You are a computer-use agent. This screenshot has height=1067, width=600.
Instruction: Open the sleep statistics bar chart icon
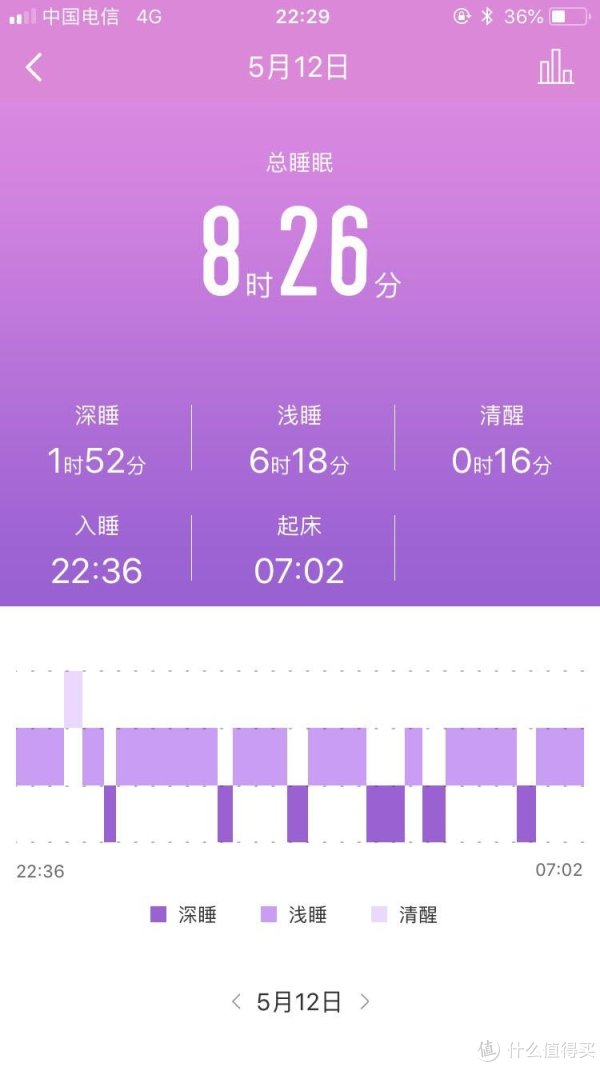pos(556,67)
